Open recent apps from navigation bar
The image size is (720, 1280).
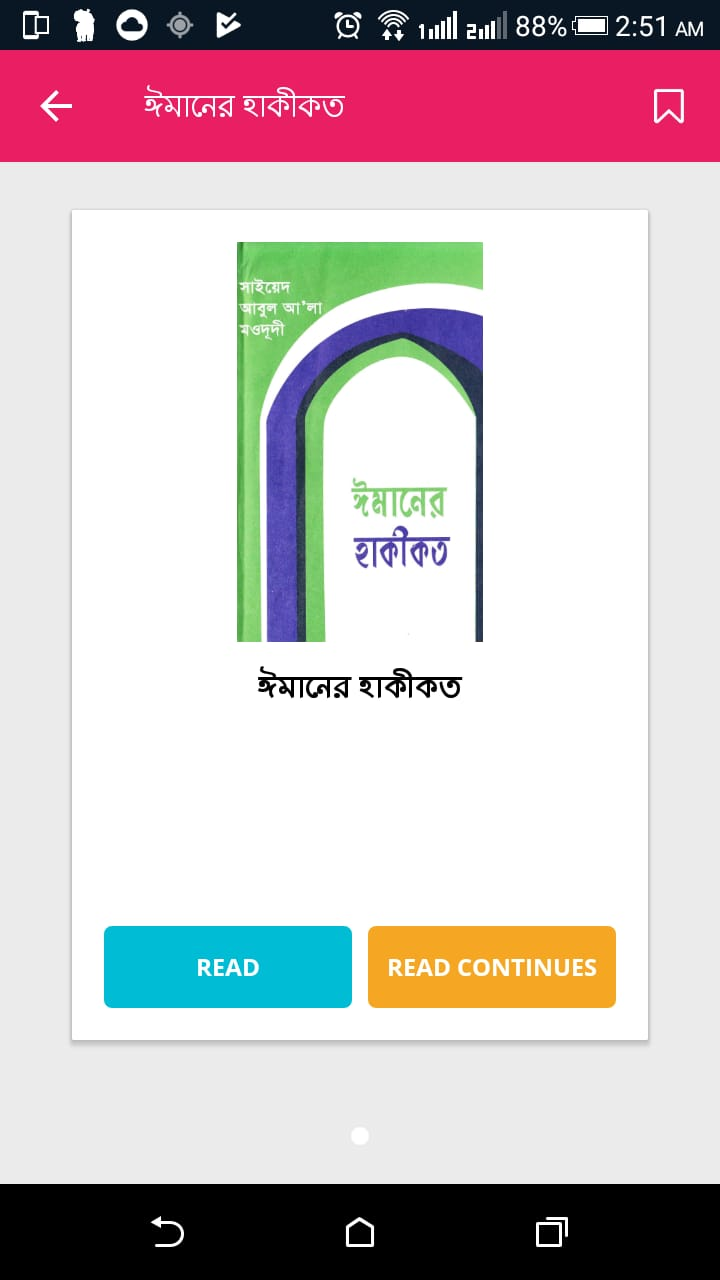coord(551,1232)
